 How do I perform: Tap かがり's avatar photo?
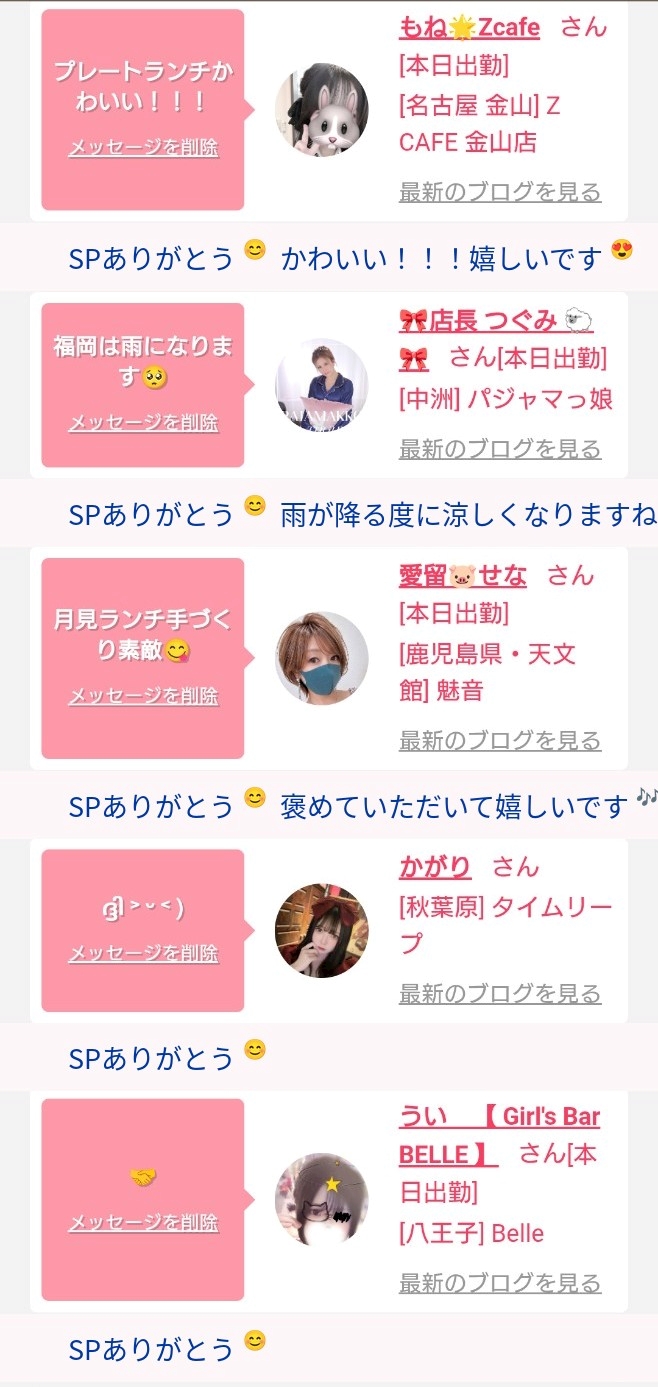tap(322, 930)
